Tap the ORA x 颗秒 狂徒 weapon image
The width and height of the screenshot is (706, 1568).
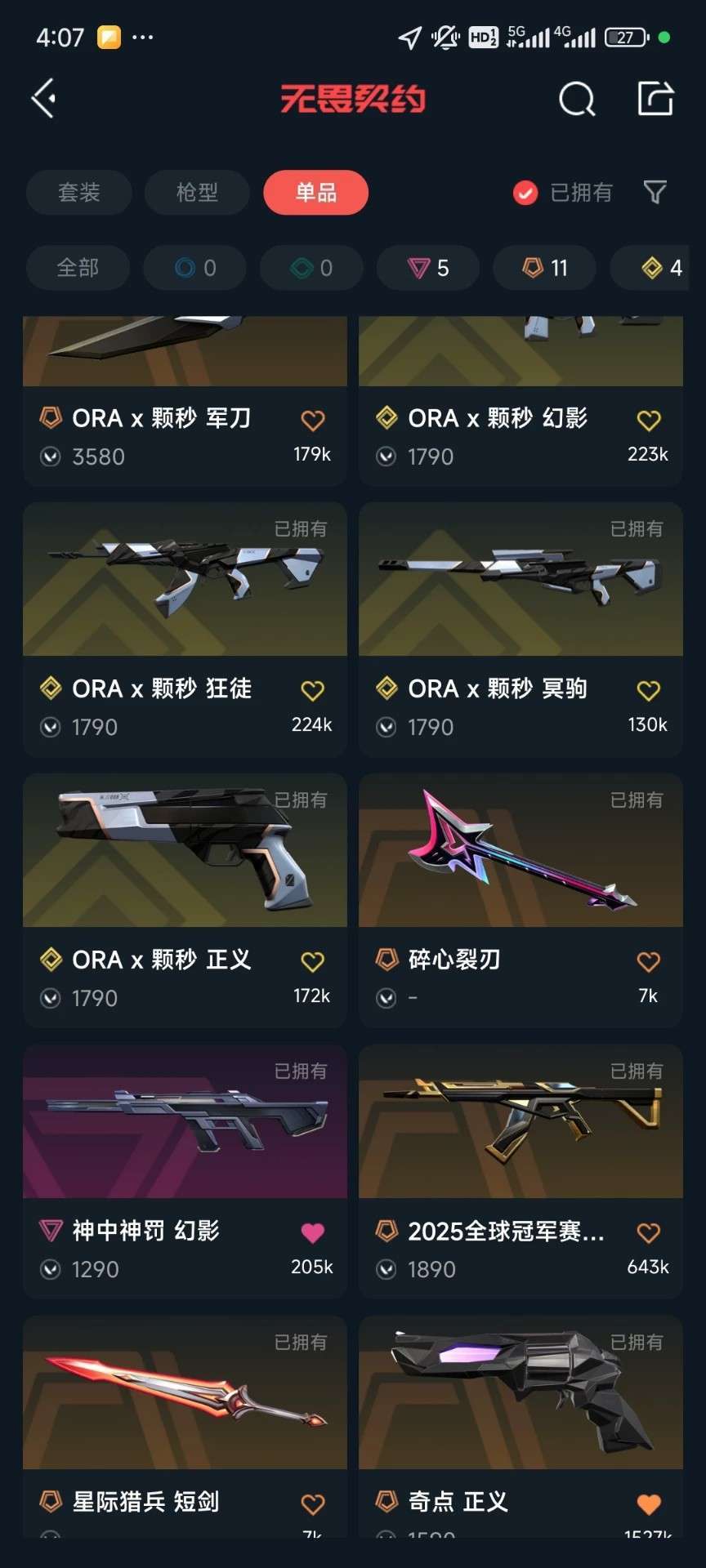point(185,580)
